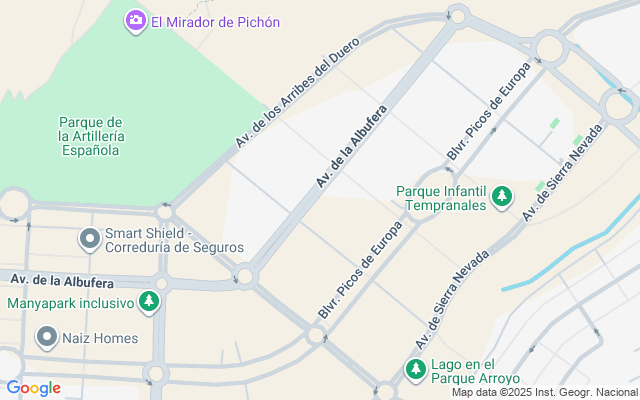
Task: Select Smart Shield - Correduría de Seguros pin
Action: pyautogui.click(x=90, y=239)
